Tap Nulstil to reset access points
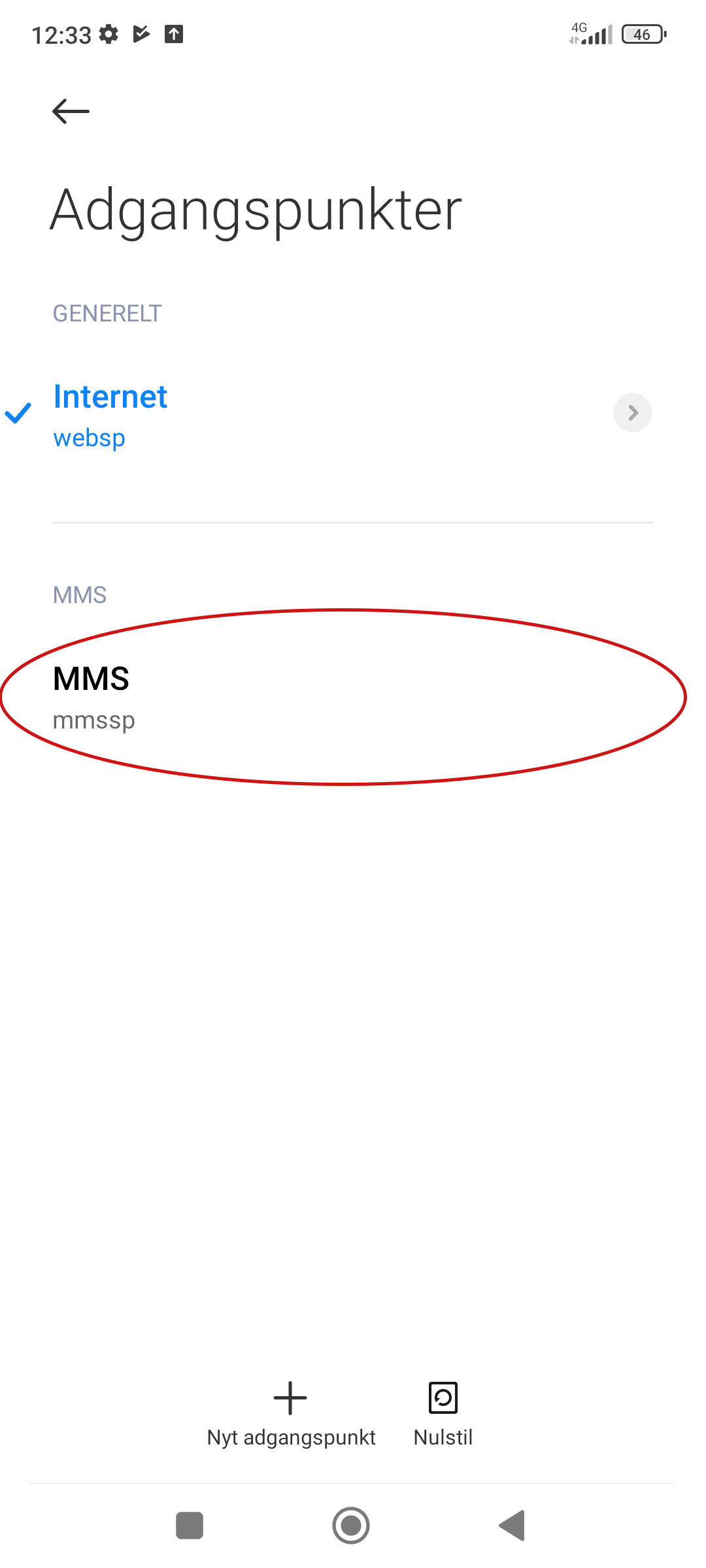 point(443,1414)
